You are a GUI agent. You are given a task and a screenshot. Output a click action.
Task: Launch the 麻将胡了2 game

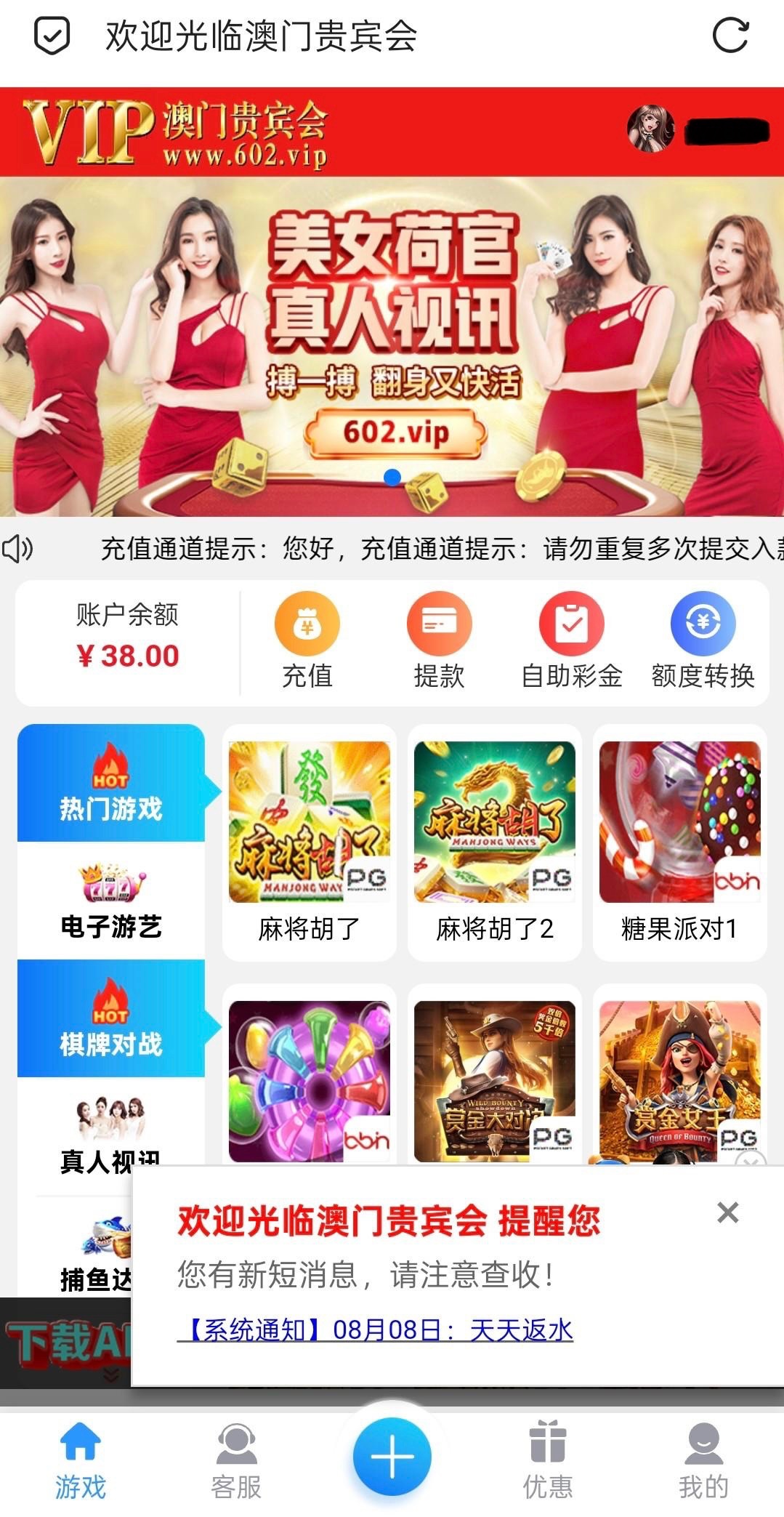tap(495, 842)
